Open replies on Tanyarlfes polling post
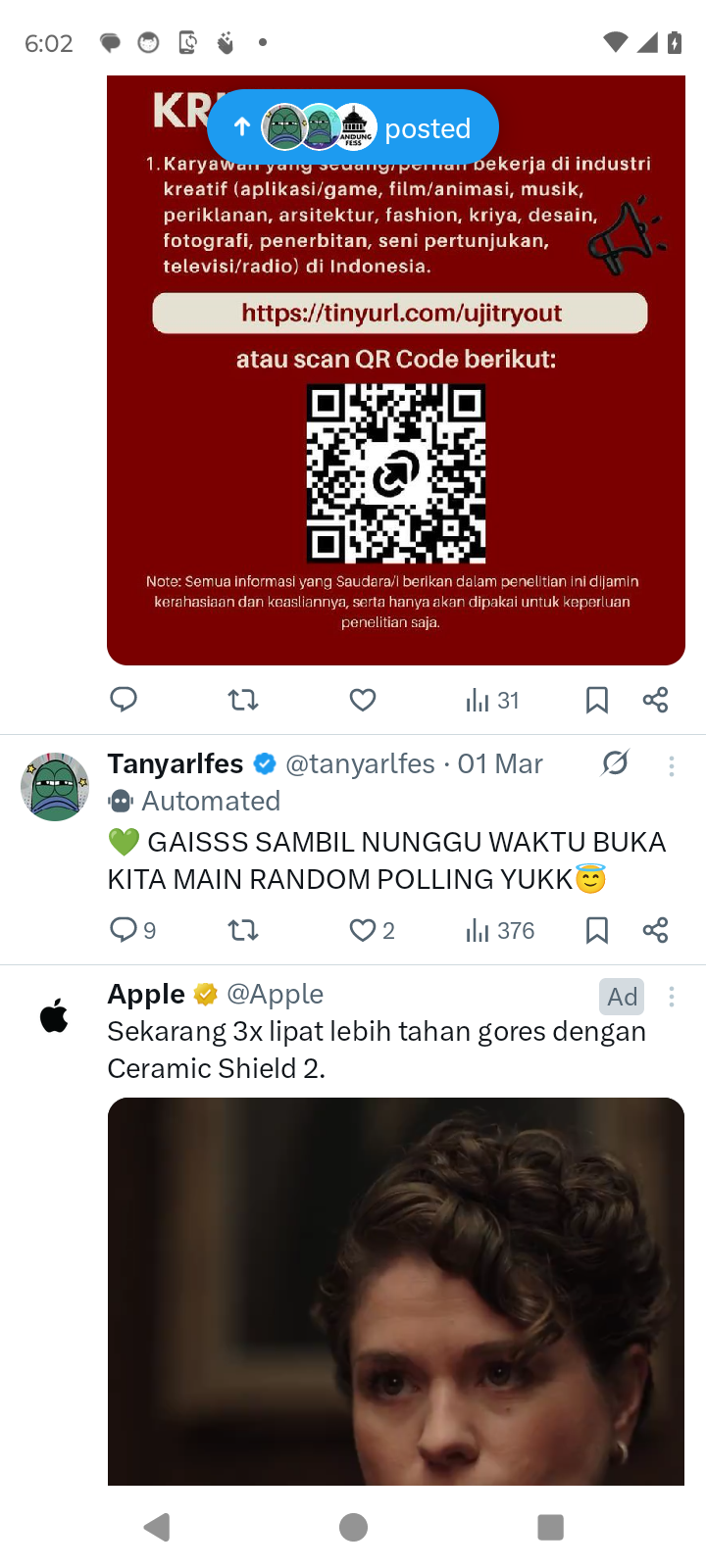This screenshot has height=1568, width=706. click(x=132, y=930)
